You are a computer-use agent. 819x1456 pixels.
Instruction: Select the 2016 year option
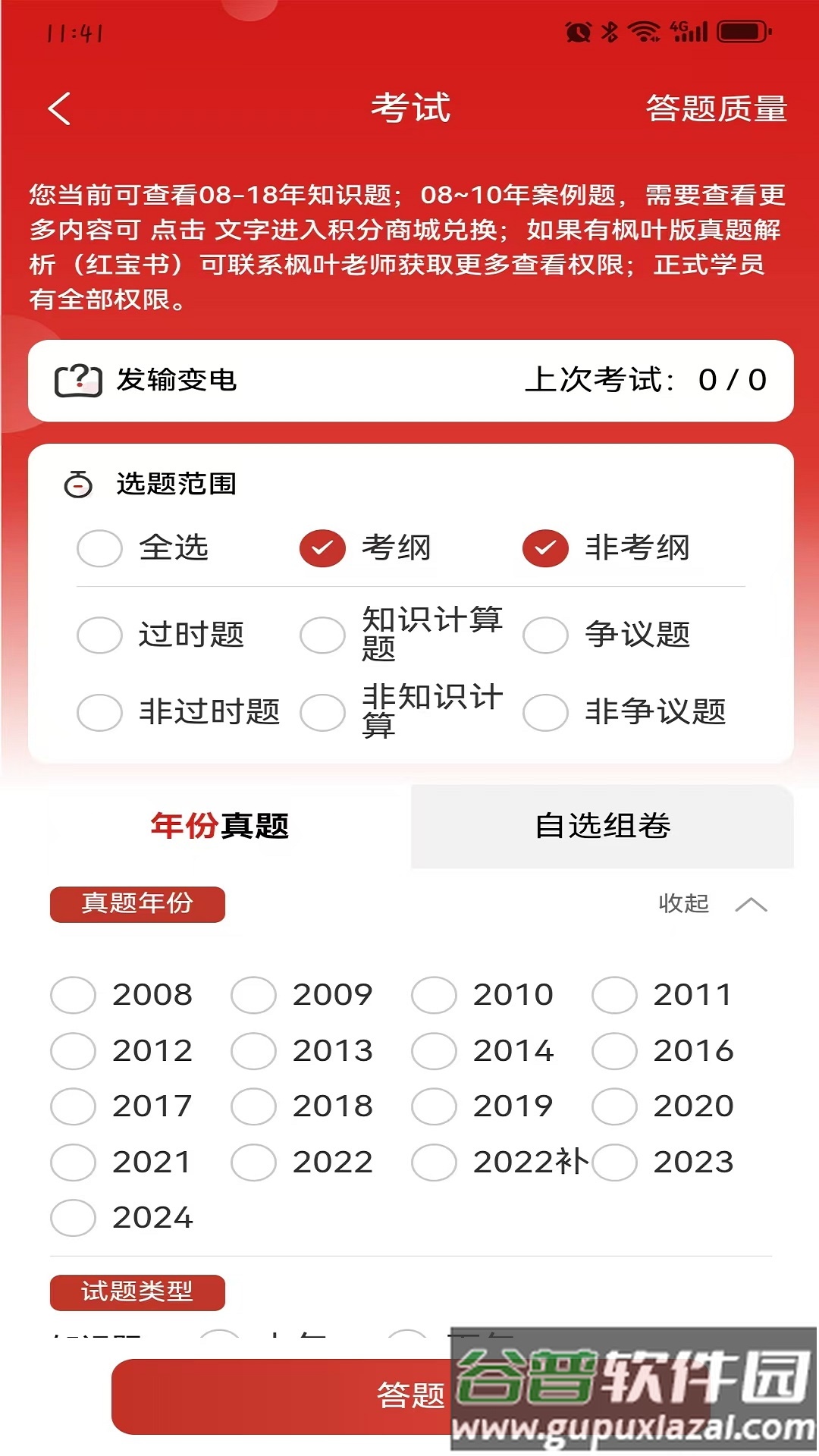615,1050
